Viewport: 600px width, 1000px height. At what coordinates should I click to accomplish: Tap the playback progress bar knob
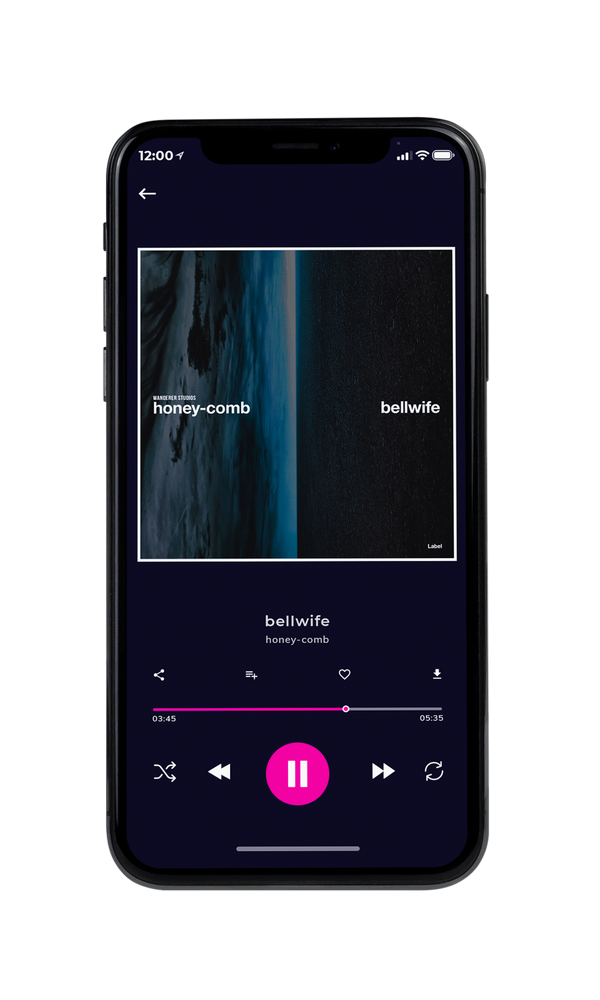coord(346,709)
